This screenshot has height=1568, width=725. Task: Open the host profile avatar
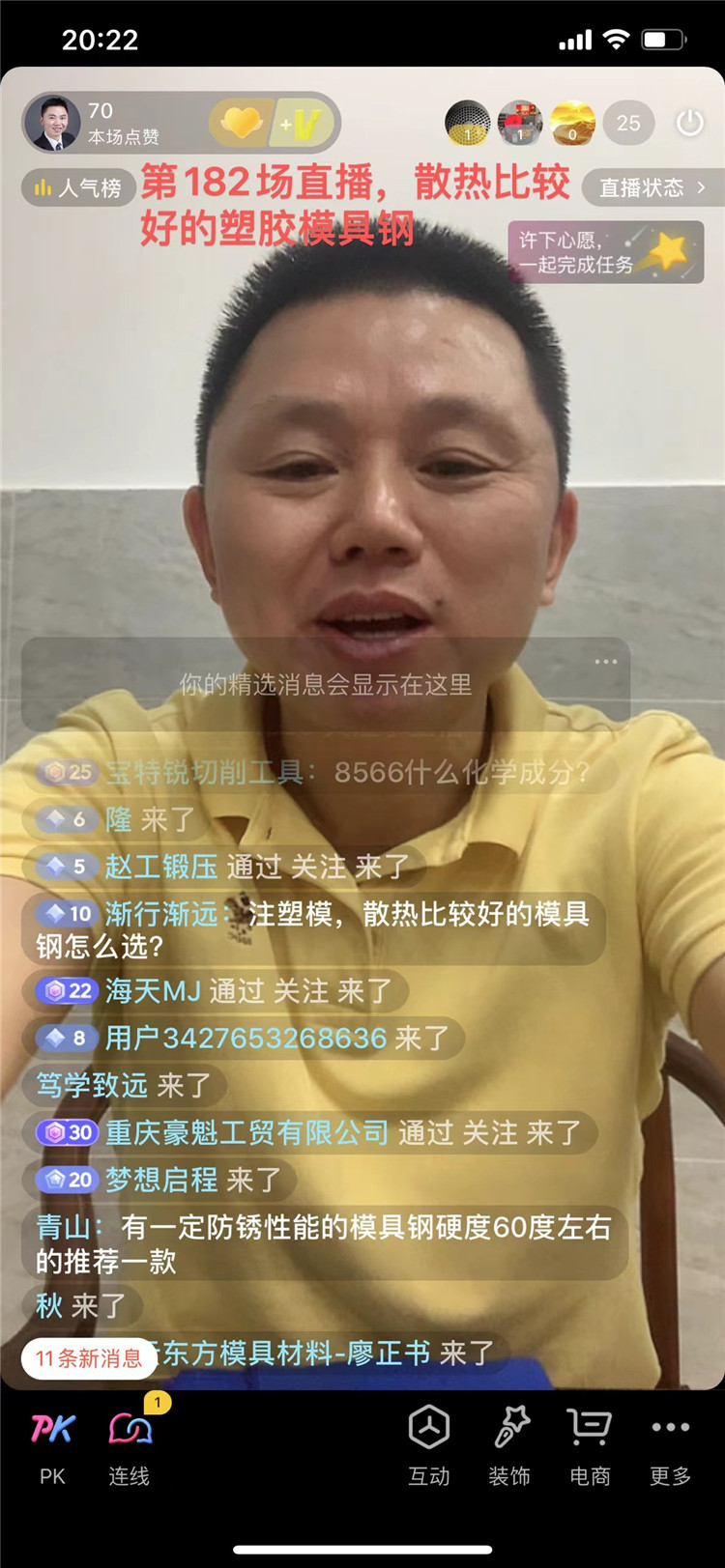pyautogui.click(x=53, y=124)
